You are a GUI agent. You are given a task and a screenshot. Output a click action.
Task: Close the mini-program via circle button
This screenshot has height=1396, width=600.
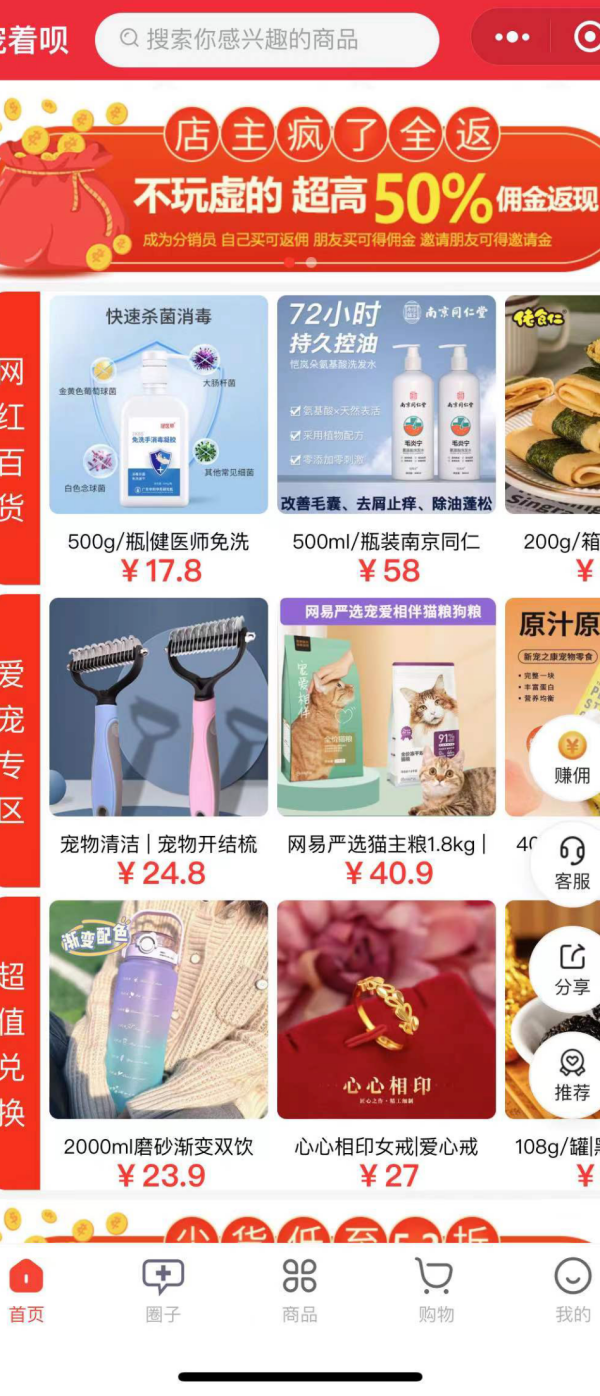coord(587,38)
